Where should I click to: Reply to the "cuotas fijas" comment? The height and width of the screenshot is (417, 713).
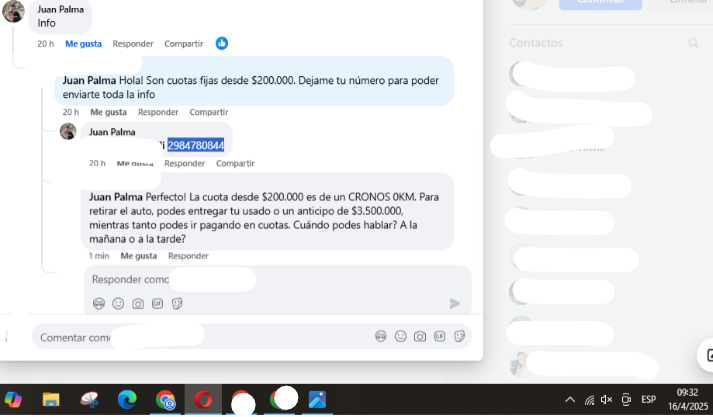[x=158, y=112]
